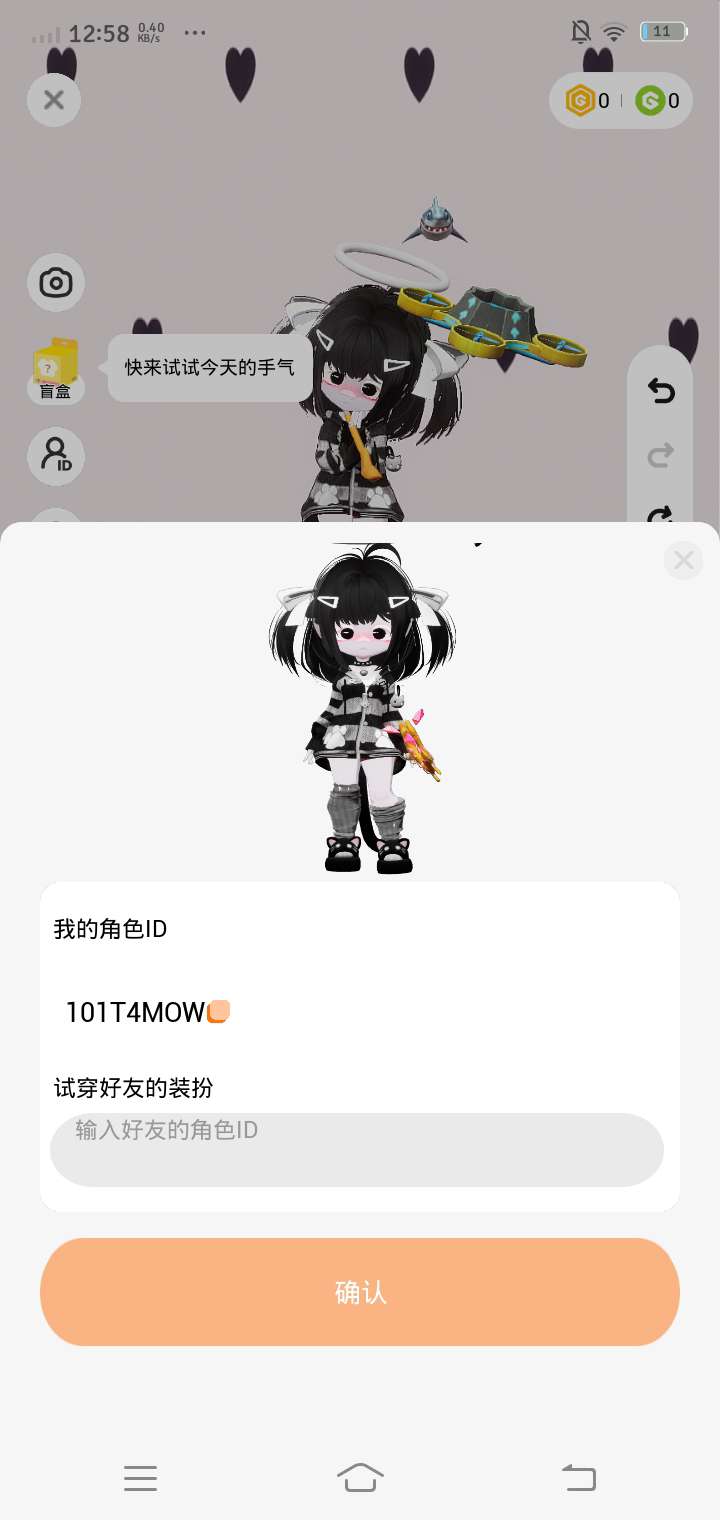This screenshot has height=1520, width=720.
Task: Go to the home screen
Action: [360, 1477]
